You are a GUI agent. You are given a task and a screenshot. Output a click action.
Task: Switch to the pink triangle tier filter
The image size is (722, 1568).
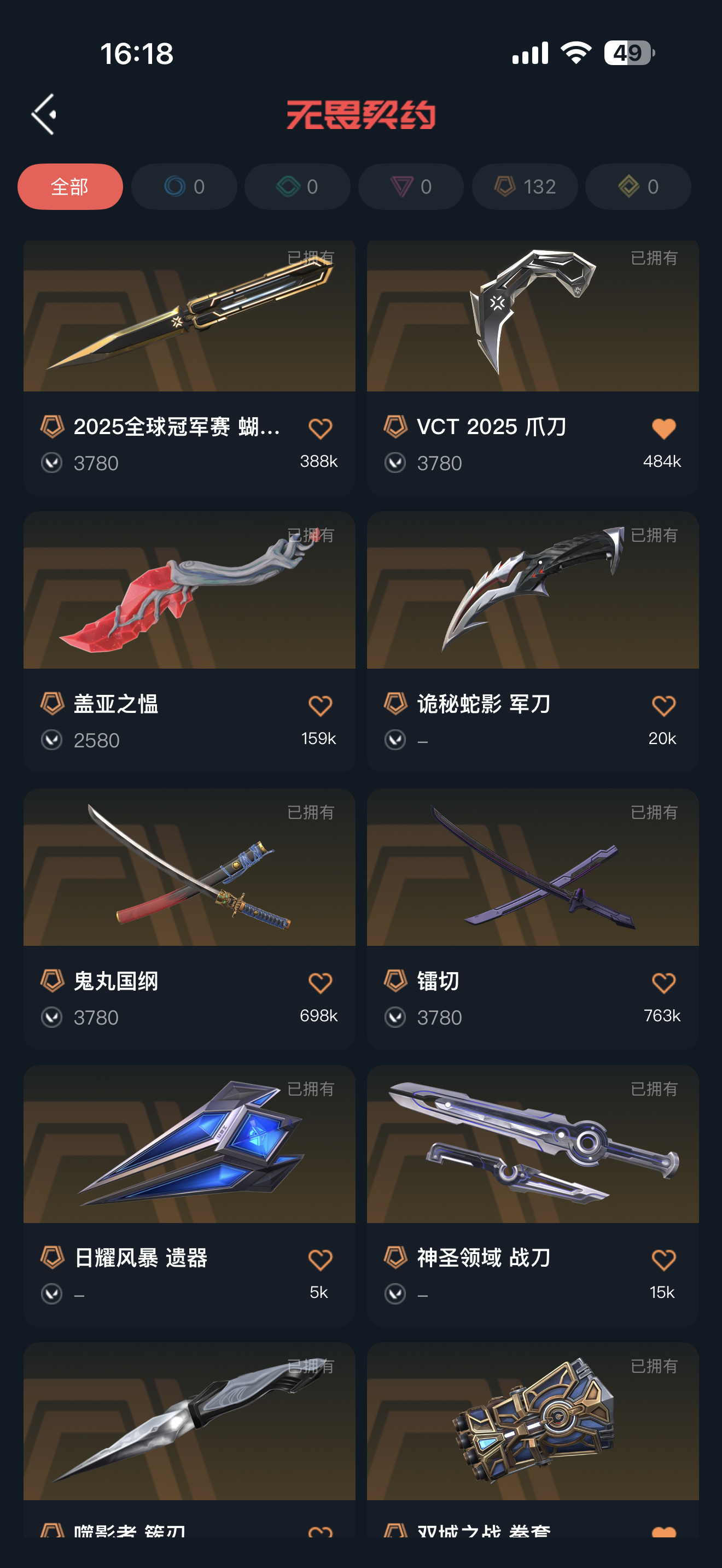point(411,186)
